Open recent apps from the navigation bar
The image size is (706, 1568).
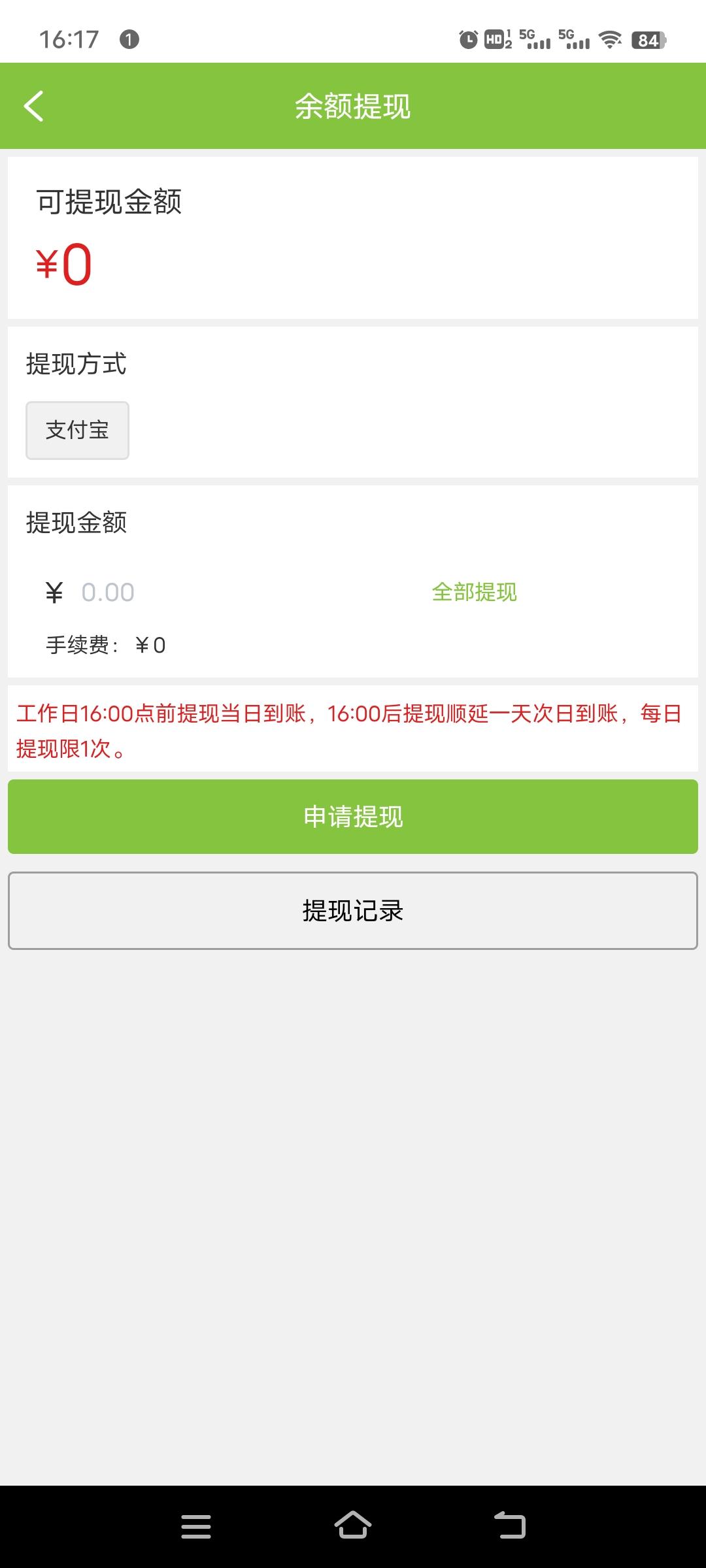pos(196,1527)
